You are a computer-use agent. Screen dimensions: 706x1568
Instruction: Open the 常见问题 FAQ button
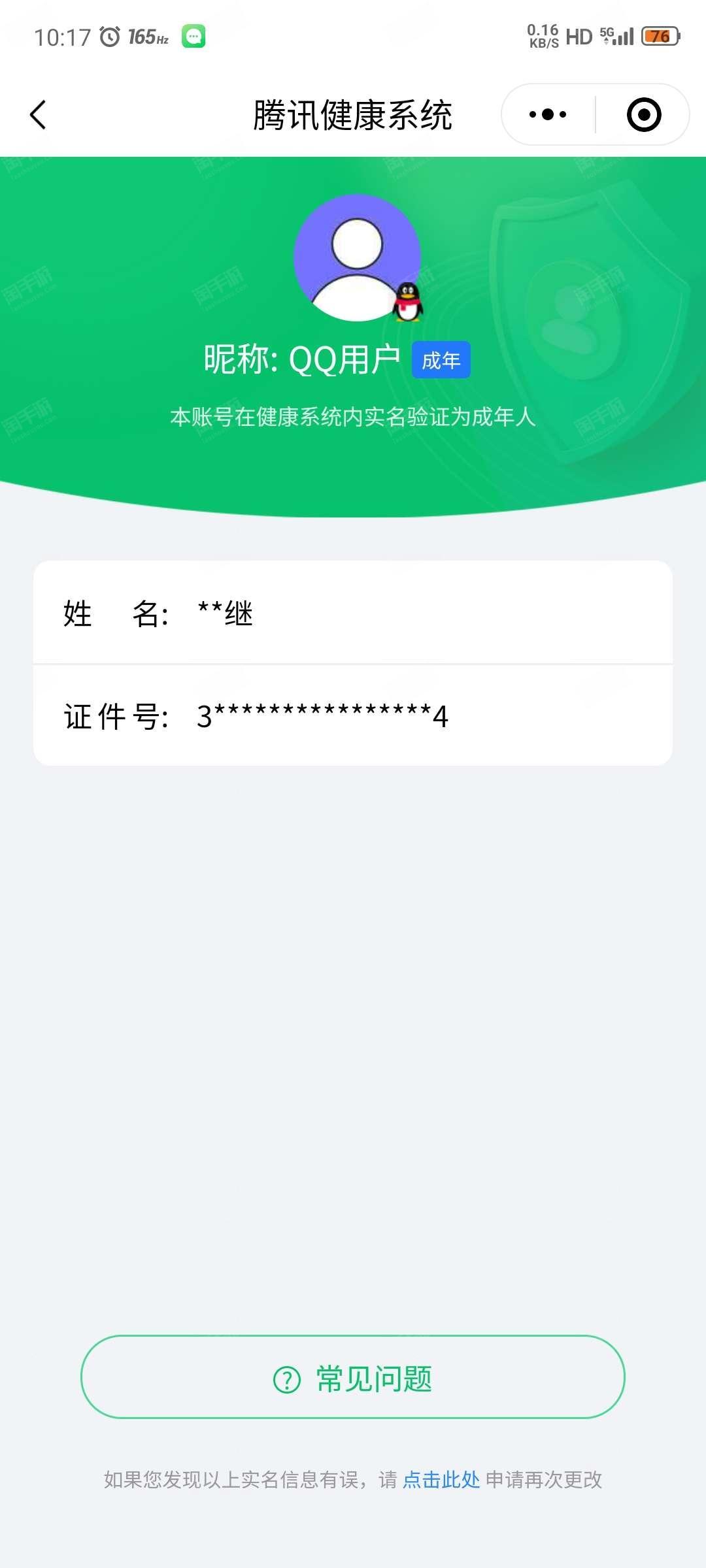point(353,1377)
